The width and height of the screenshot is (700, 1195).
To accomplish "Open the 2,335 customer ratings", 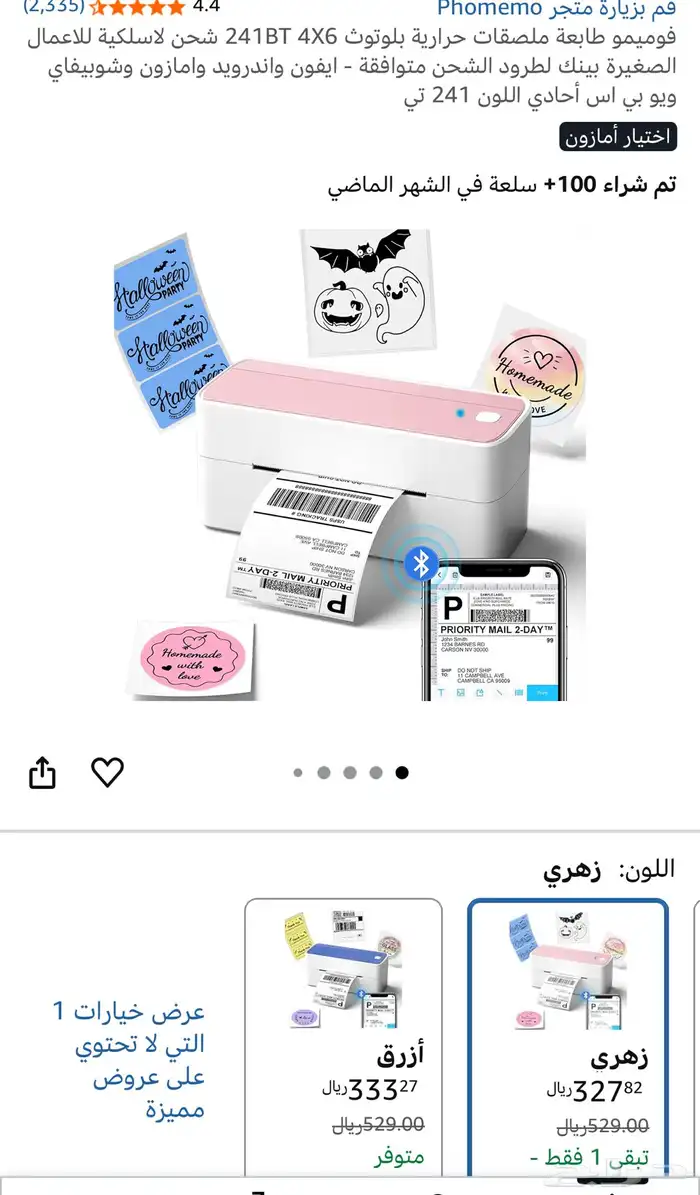I will 53,8.
